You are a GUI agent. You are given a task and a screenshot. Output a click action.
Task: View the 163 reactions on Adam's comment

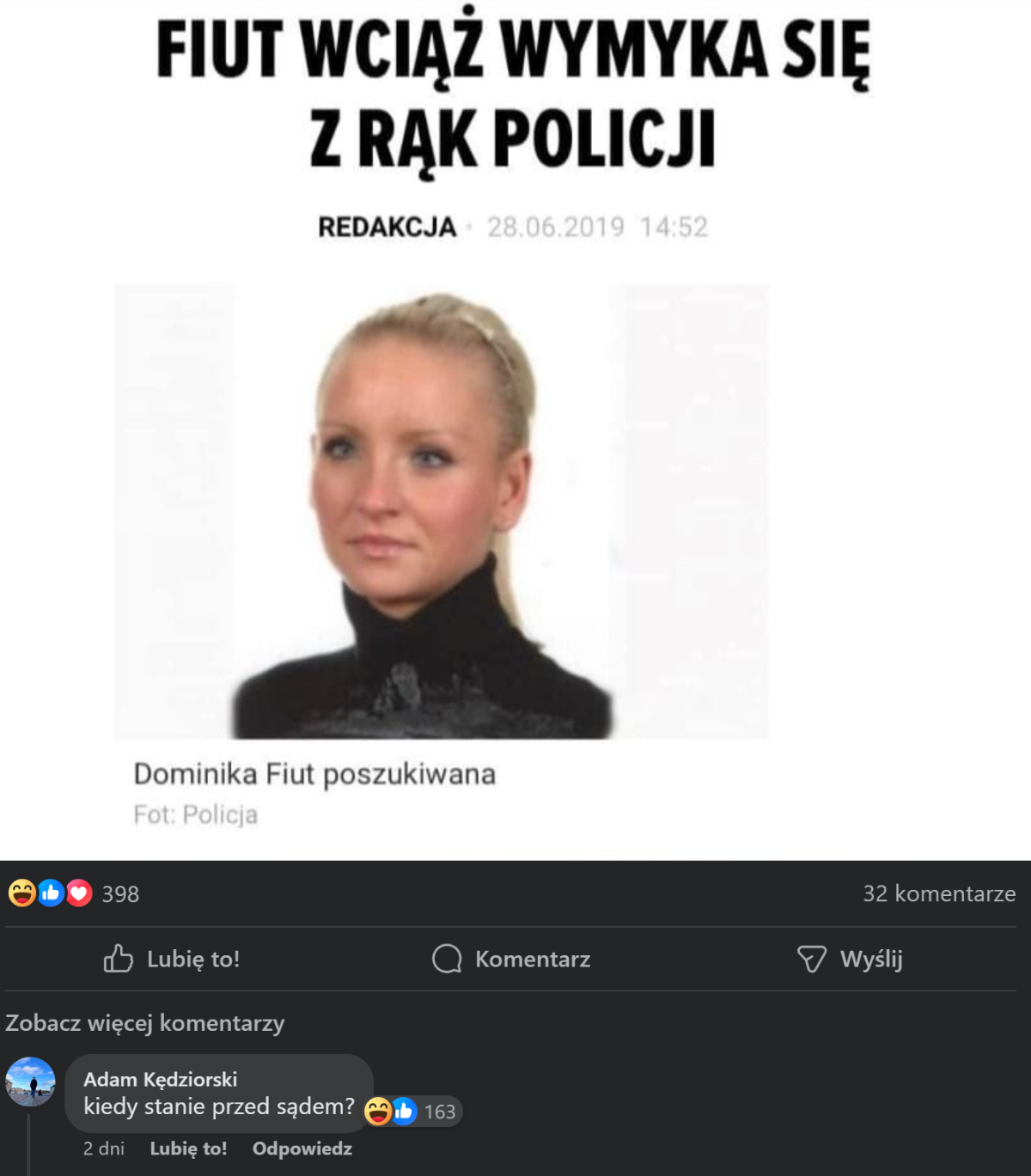(x=413, y=1112)
